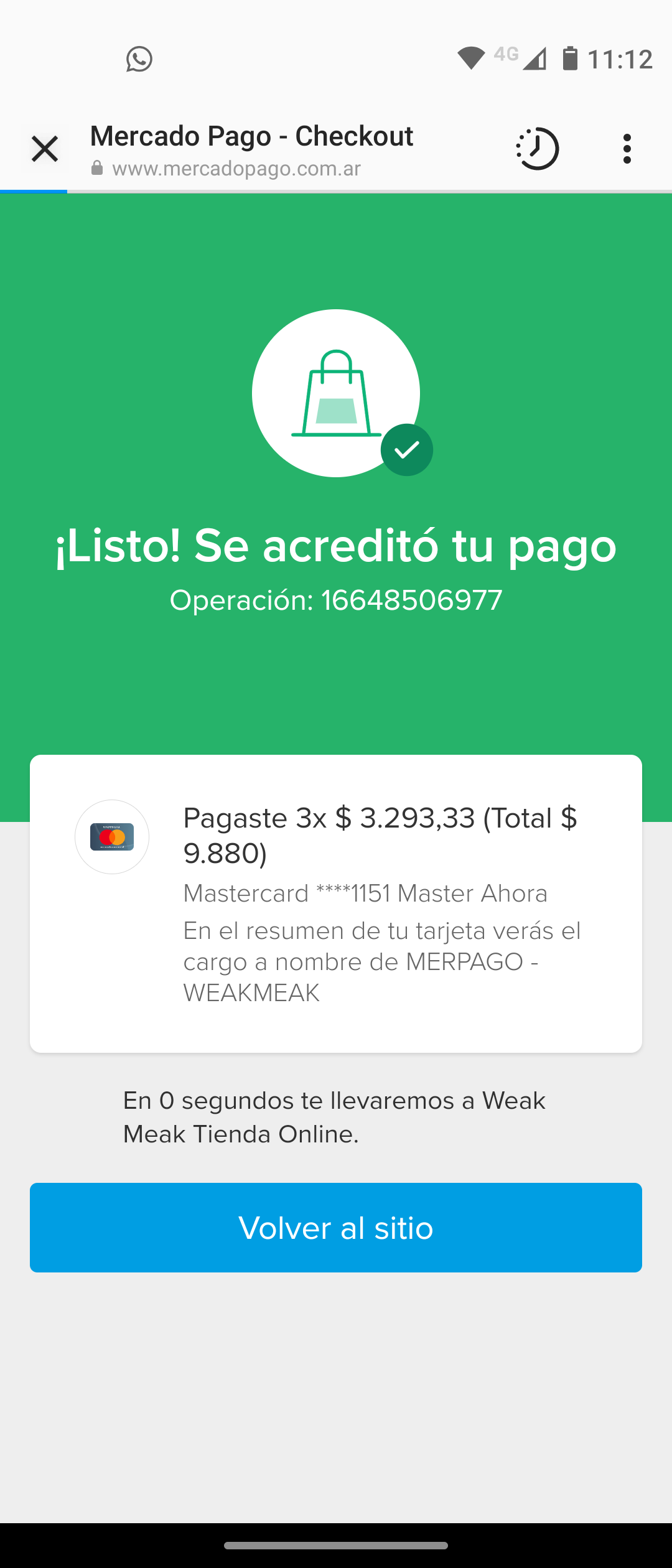Screen dimensions: 672x1568
Task: Close the Mercado Pago checkout tab
Action: [x=45, y=149]
